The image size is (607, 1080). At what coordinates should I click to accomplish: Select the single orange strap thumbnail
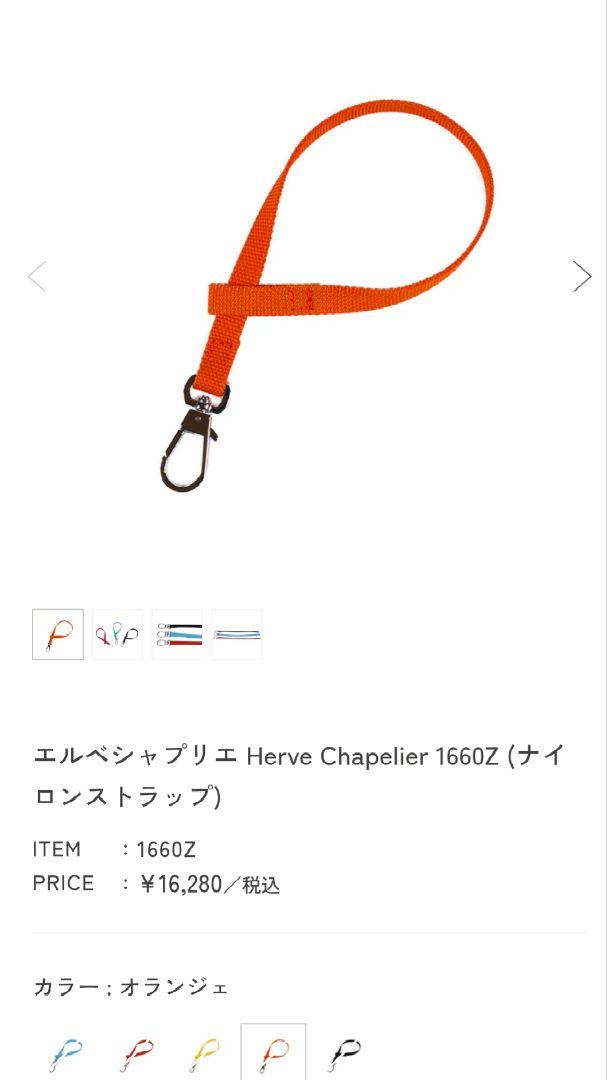(x=58, y=634)
